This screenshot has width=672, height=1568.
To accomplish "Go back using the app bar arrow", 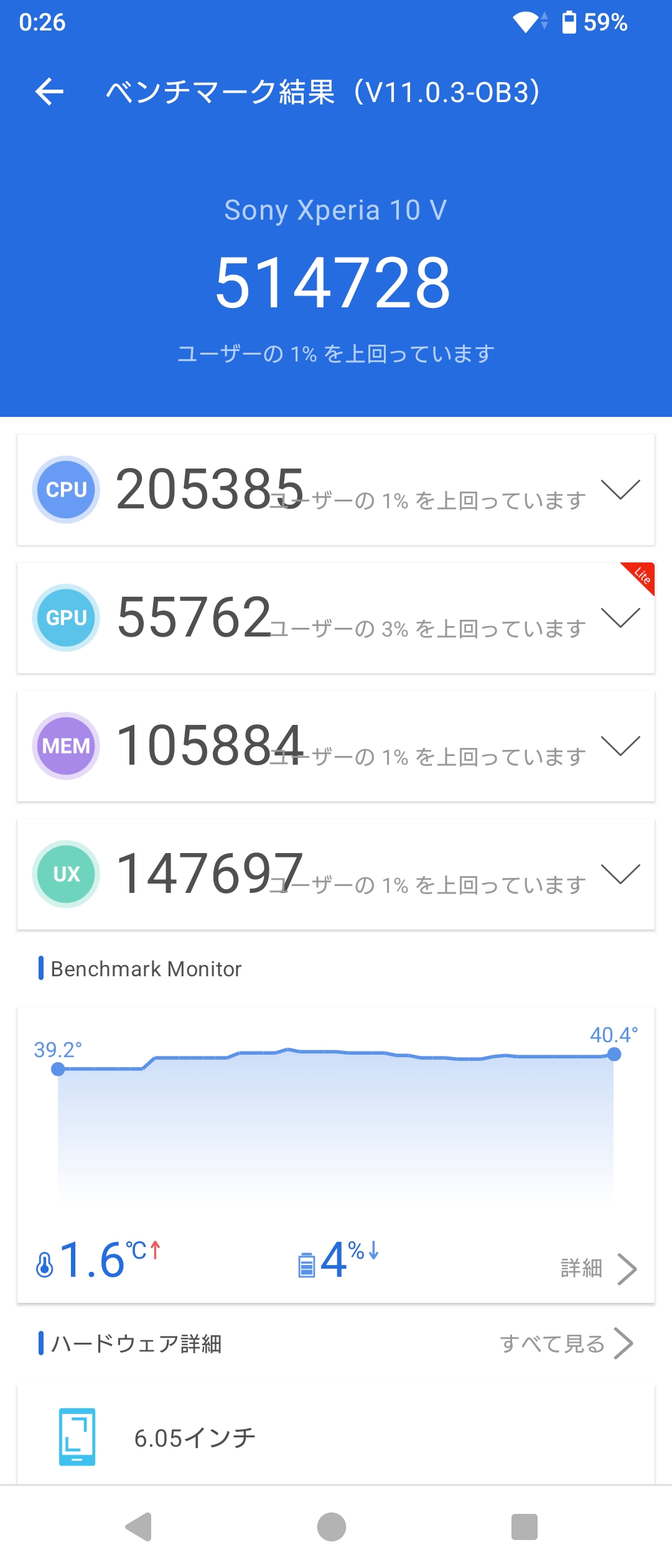I will click(x=50, y=92).
